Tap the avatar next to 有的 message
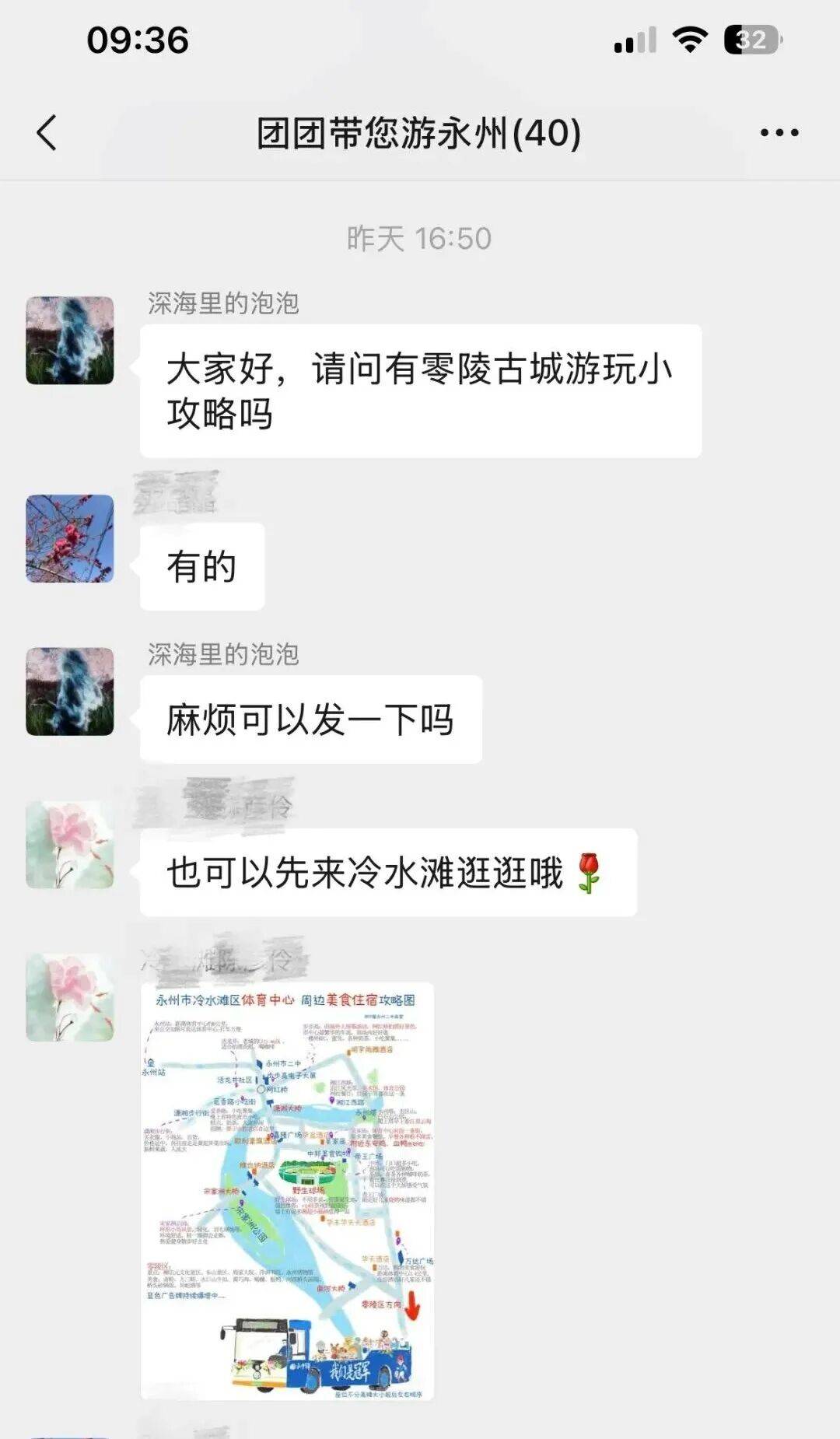840x1439 pixels. click(x=70, y=538)
